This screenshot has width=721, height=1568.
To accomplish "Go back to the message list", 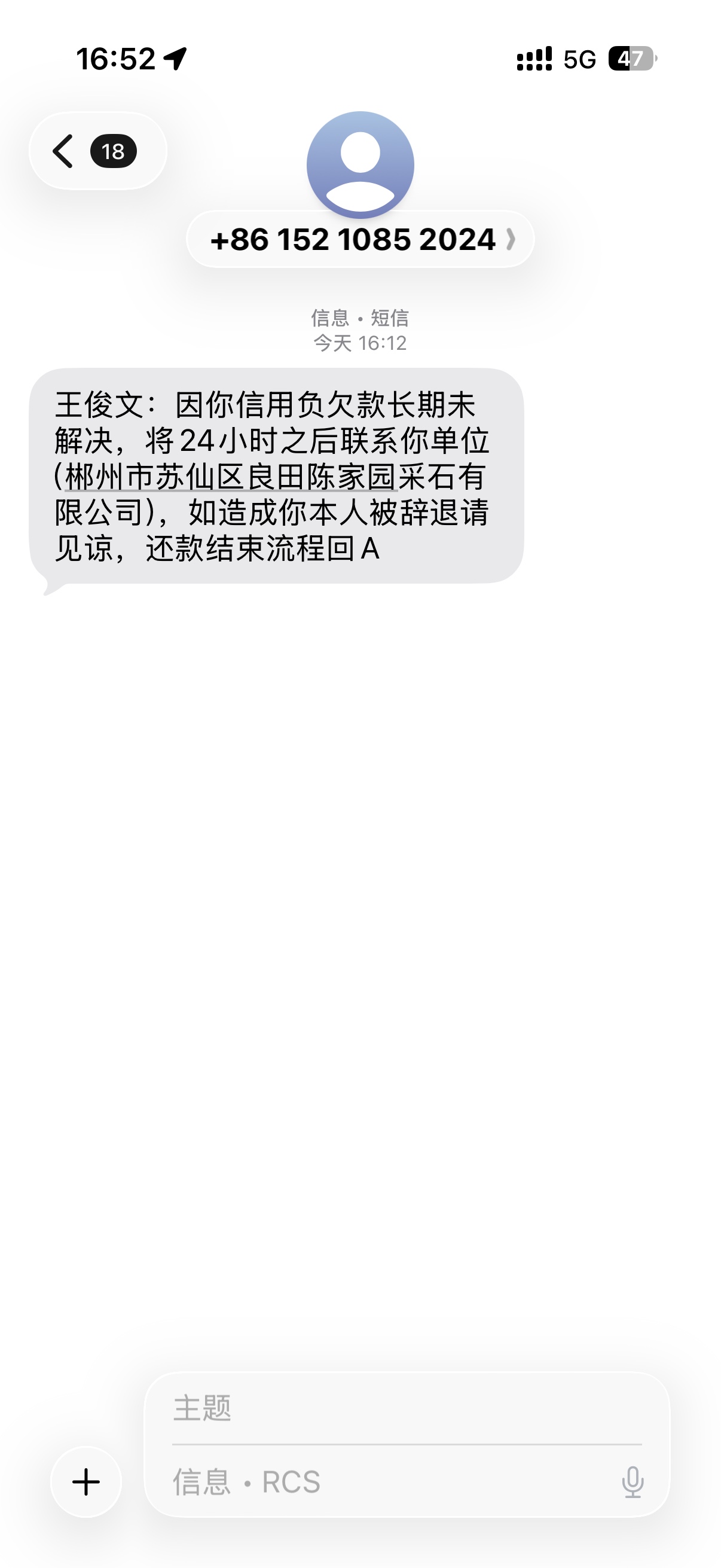I will (97, 151).
